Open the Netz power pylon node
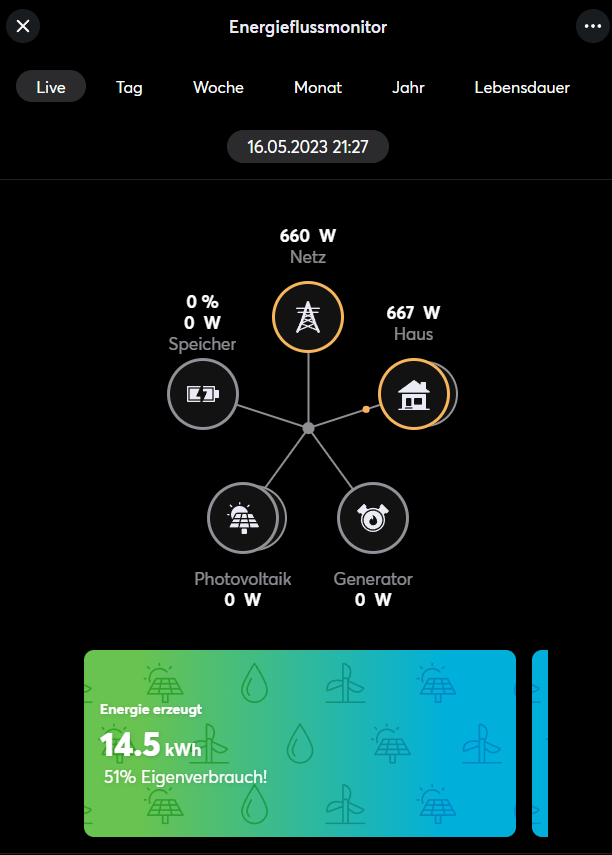The image size is (612, 855). (308, 317)
